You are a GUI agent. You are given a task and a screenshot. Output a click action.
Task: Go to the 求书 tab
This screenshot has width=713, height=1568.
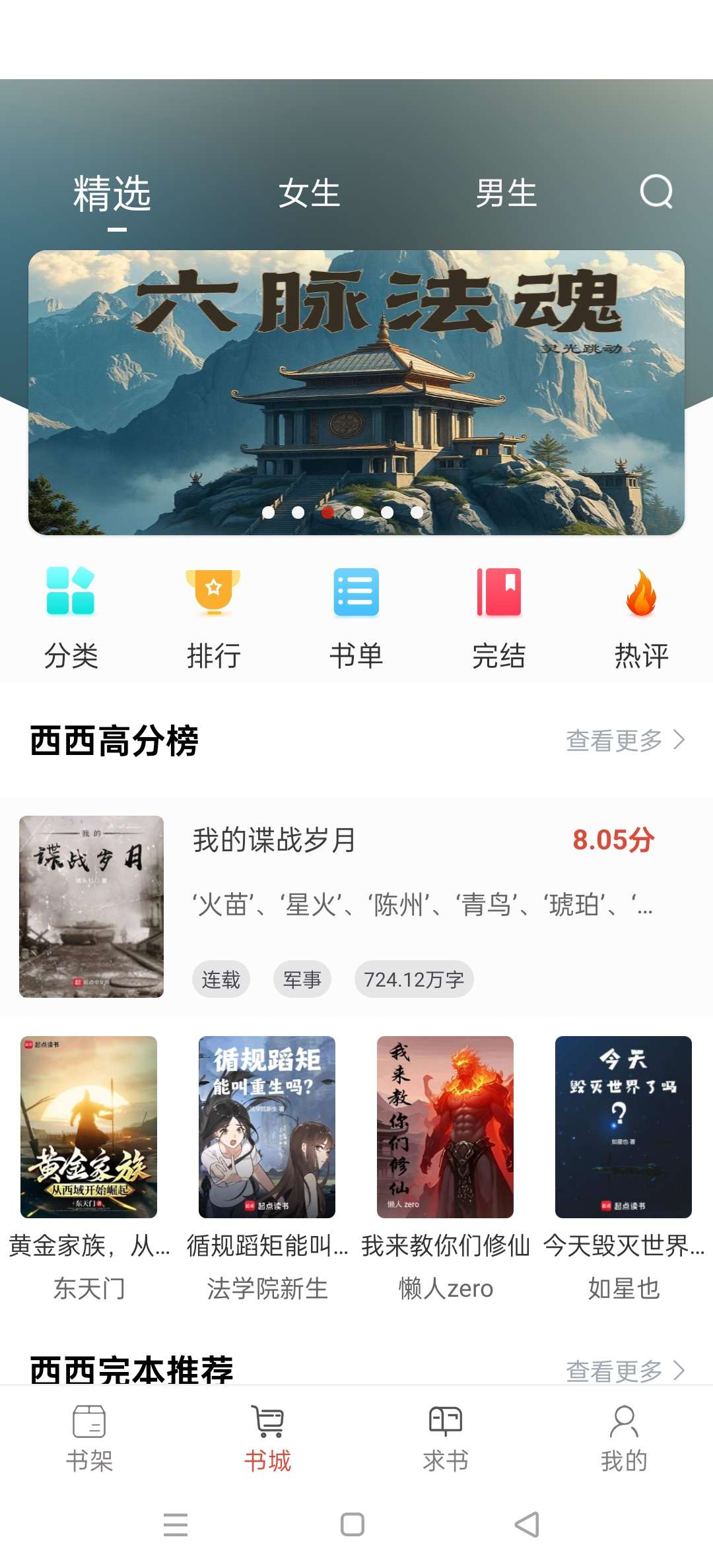[446, 1439]
